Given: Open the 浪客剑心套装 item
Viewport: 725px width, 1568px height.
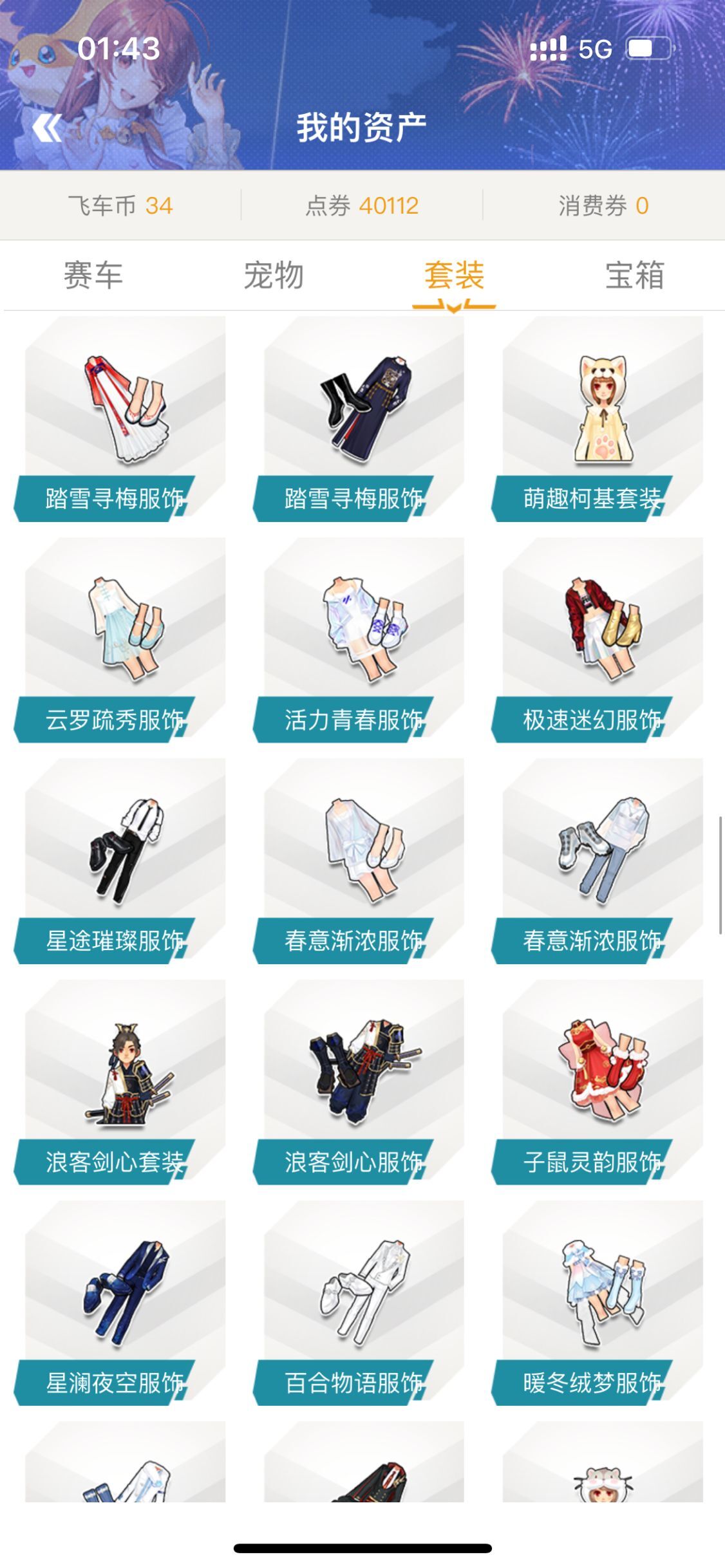Looking at the screenshot, I should pos(120,1083).
